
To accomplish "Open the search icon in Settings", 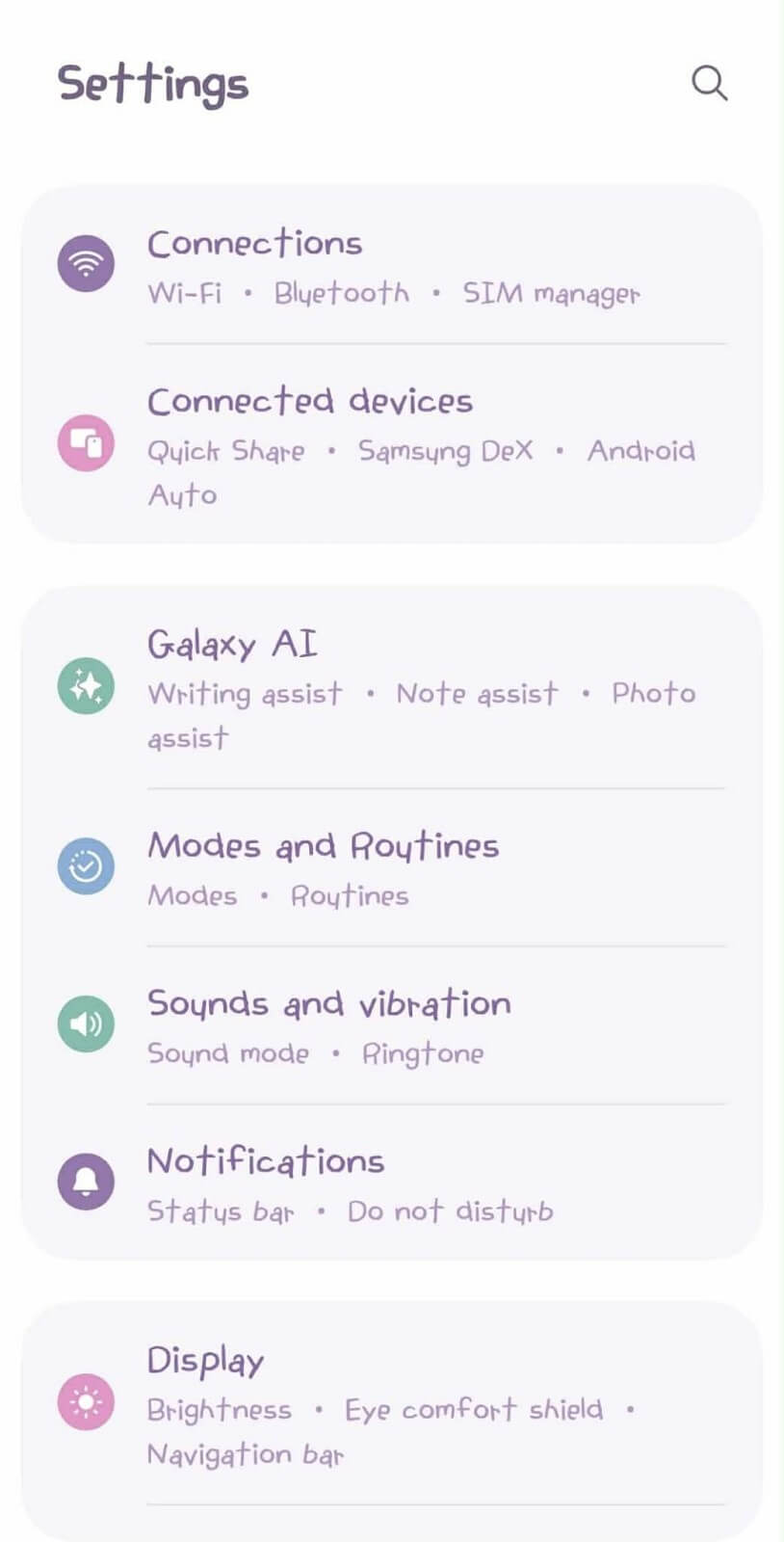I will [709, 84].
